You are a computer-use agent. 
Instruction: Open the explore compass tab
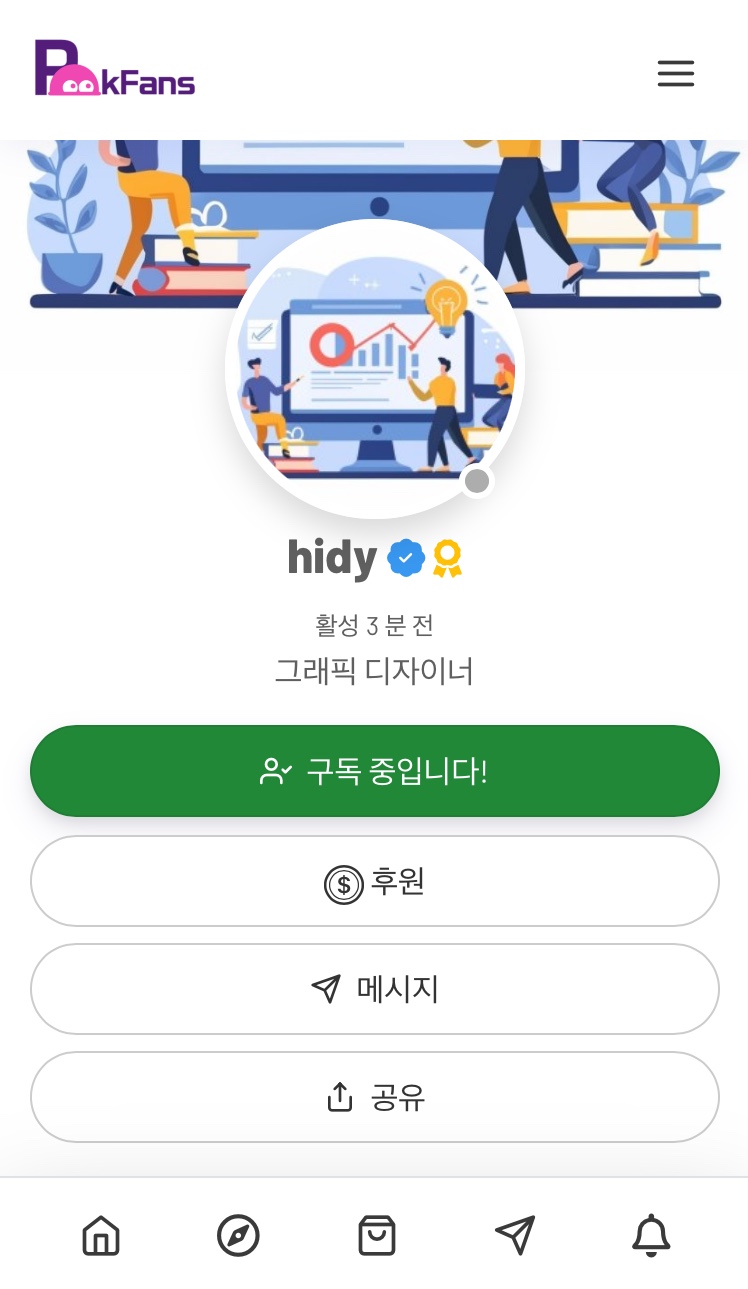click(238, 1236)
